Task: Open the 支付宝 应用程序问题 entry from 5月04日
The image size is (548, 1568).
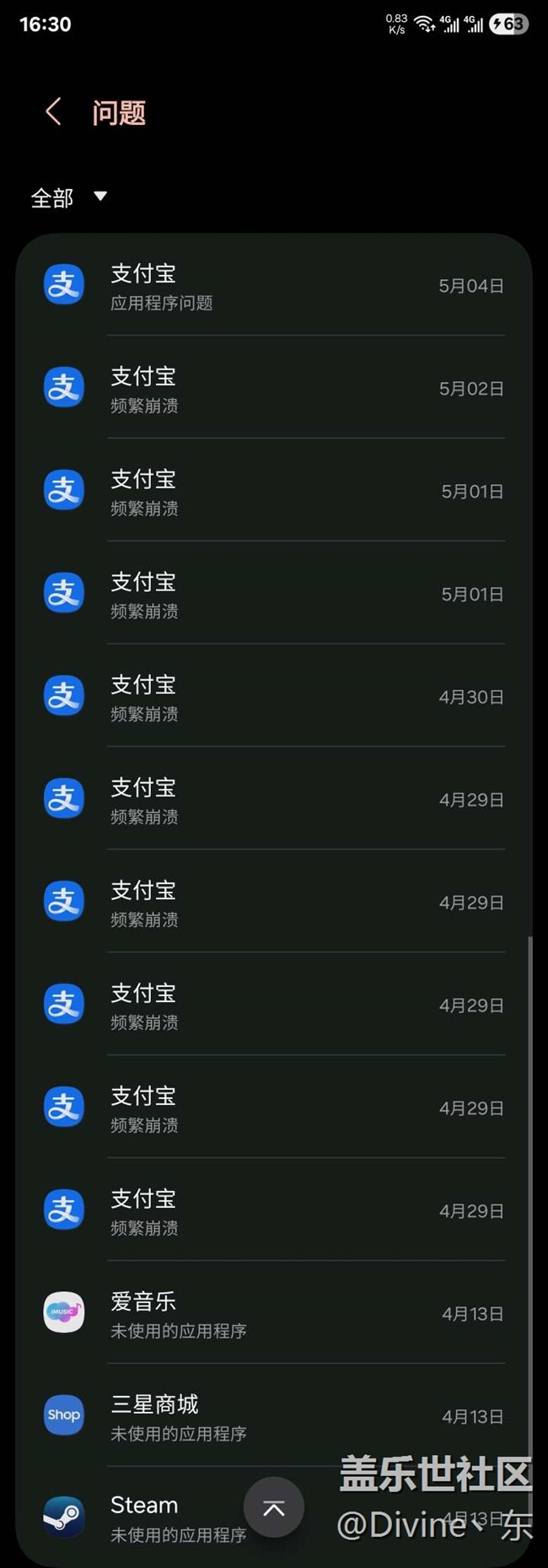Action: 274,286
